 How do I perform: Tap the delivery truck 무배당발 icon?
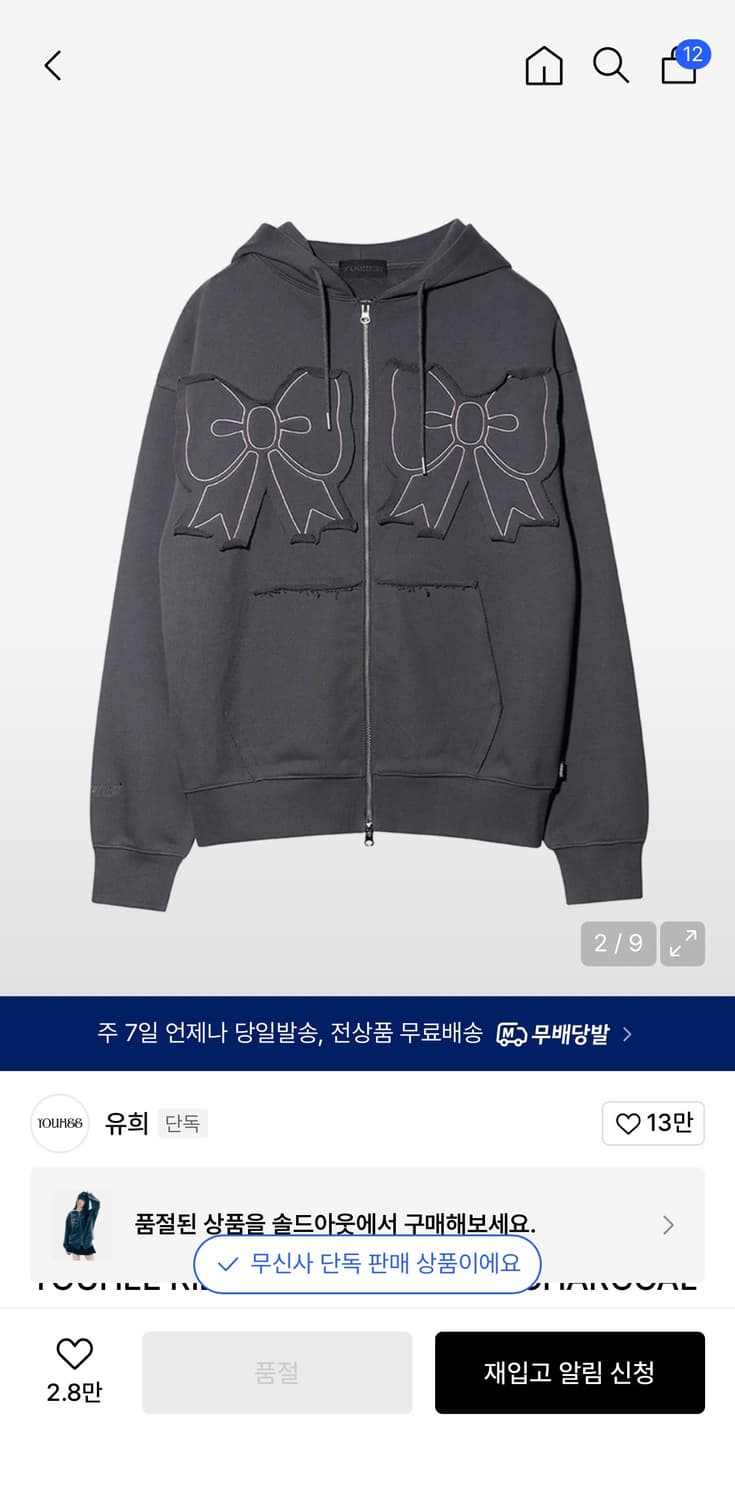tap(512, 1033)
